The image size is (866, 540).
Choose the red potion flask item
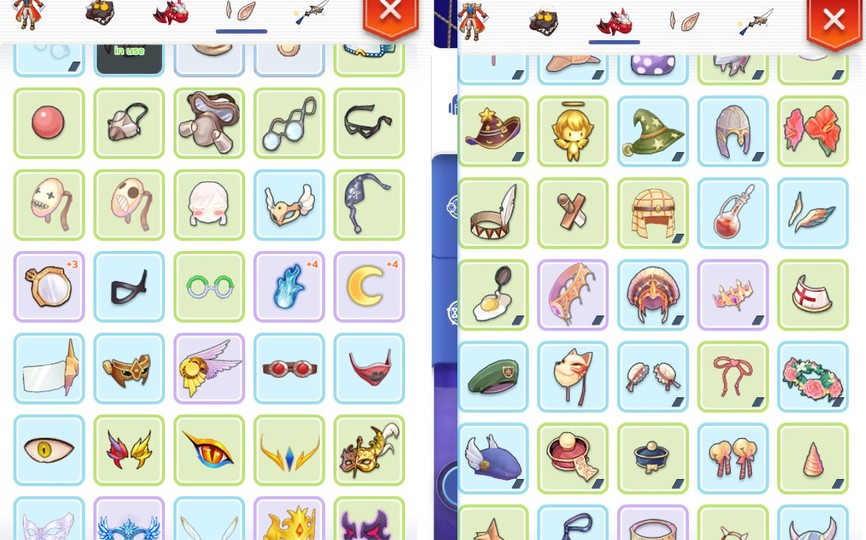click(x=733, y=213)
